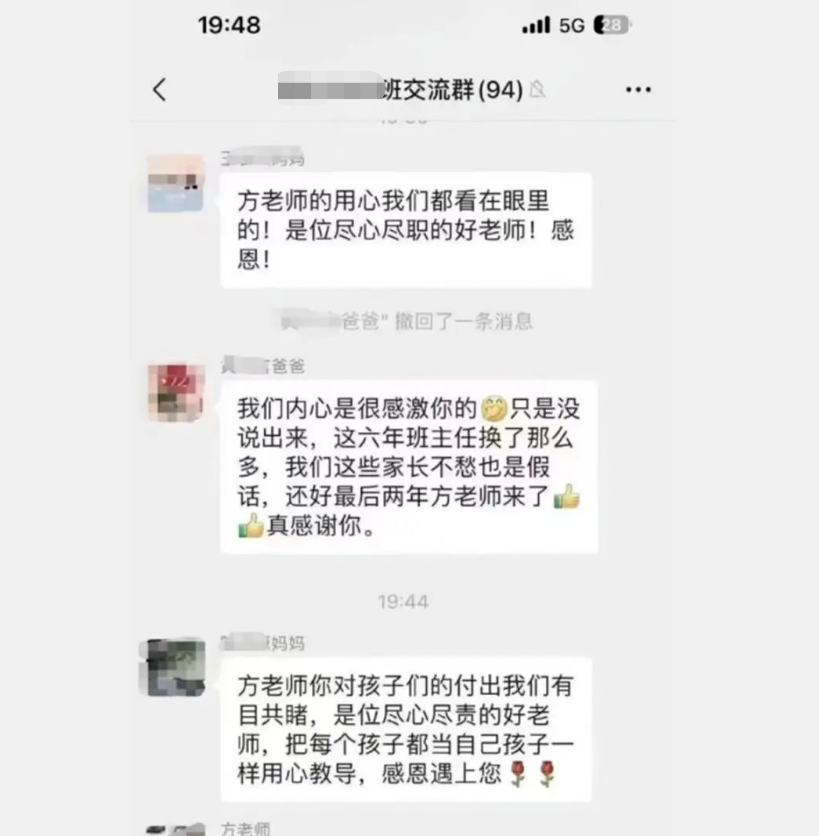Open avatar of the sender praising 尽心尽职的好老师
This screenshot has height=836, width=819.
175,183
